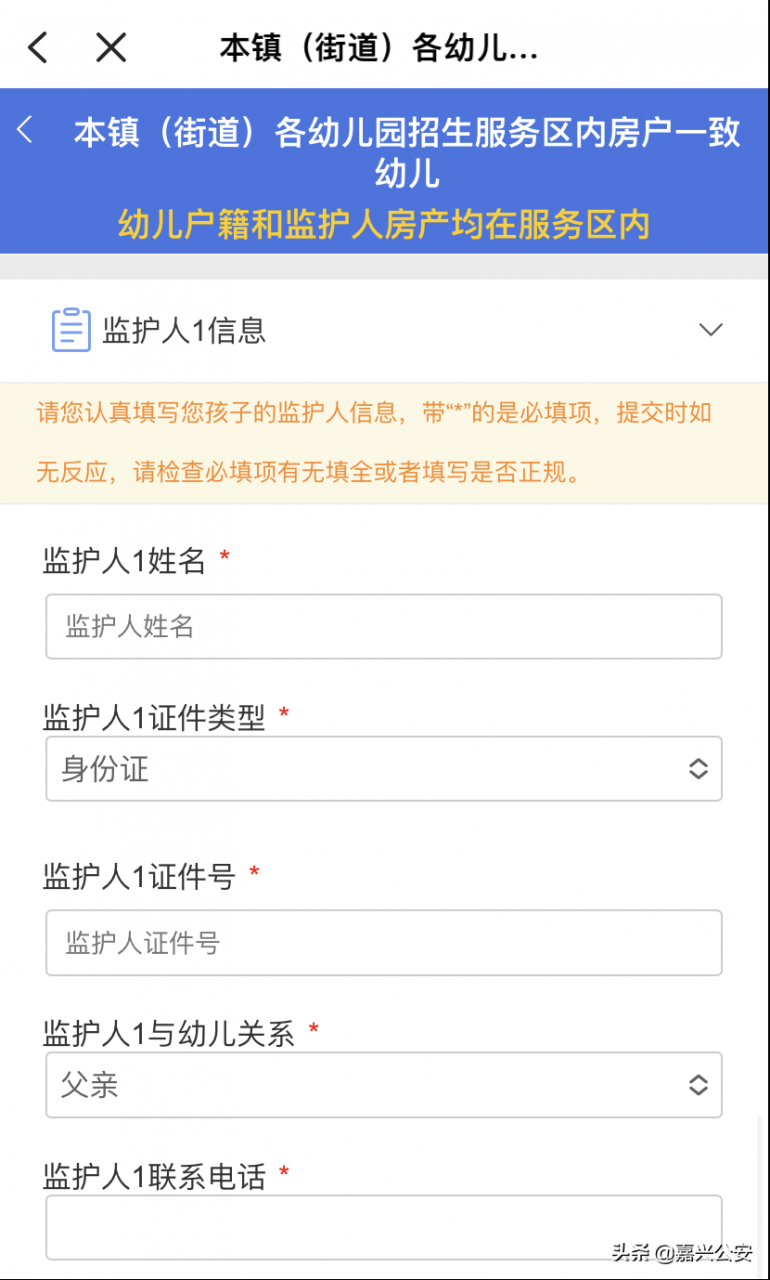Screen dimensions: 770x1280
Task: Click the X icon at the top
Action: 110,46
